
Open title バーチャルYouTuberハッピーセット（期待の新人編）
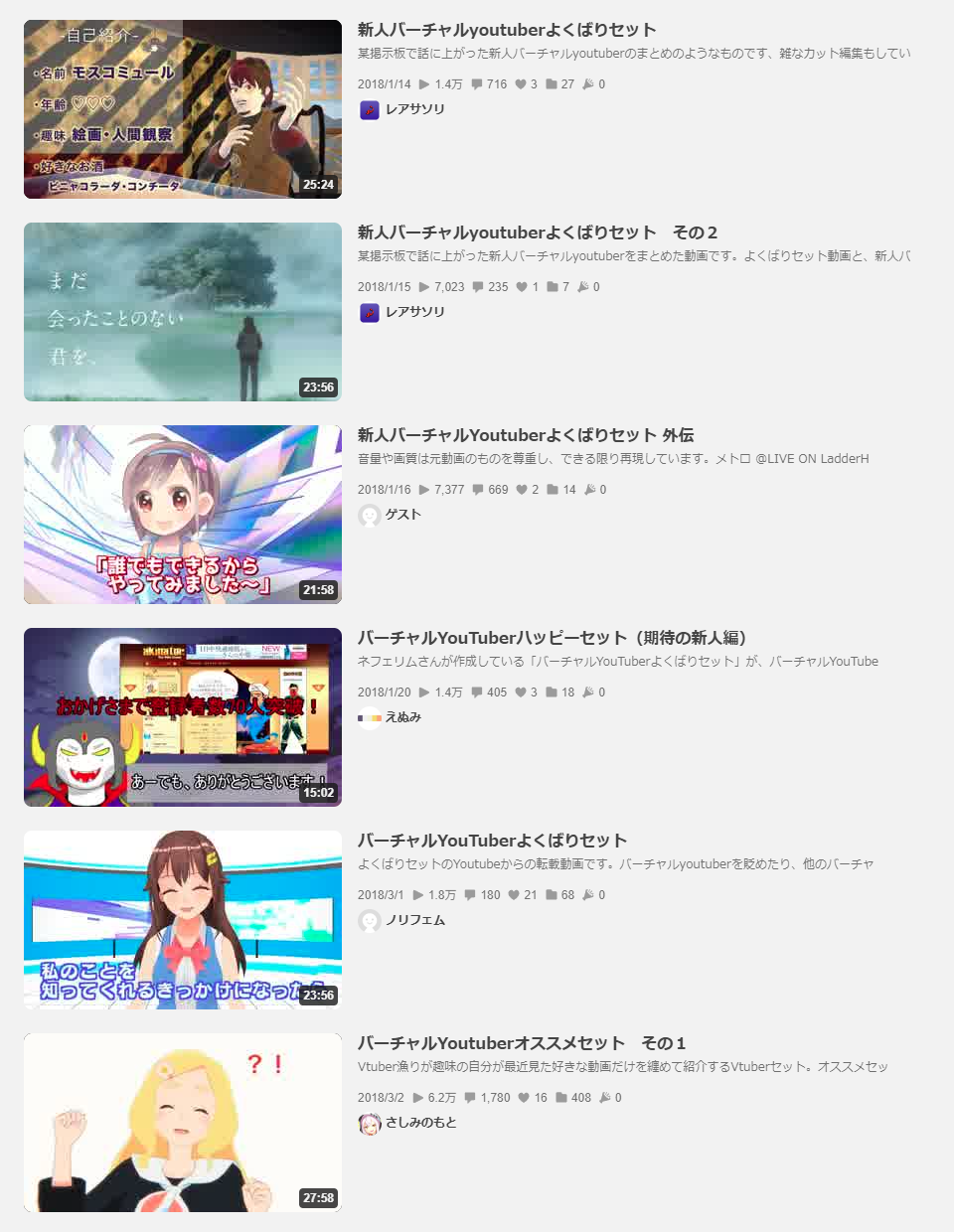(552, 638)
